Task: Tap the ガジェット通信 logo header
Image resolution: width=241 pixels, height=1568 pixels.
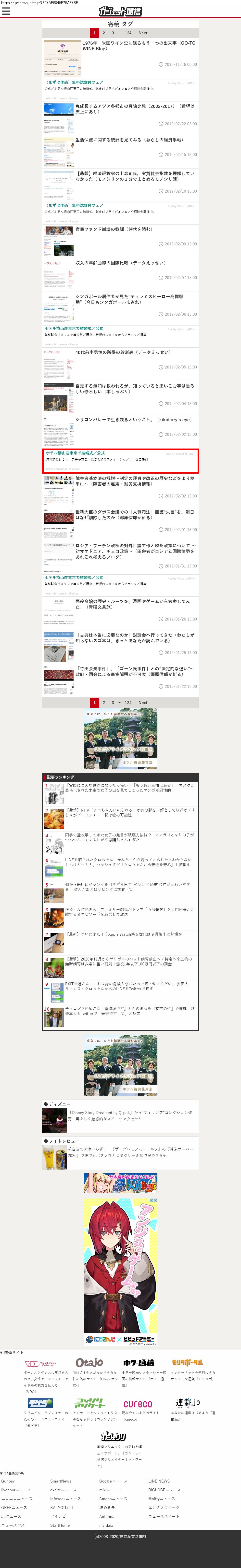Action: (120, 11)
